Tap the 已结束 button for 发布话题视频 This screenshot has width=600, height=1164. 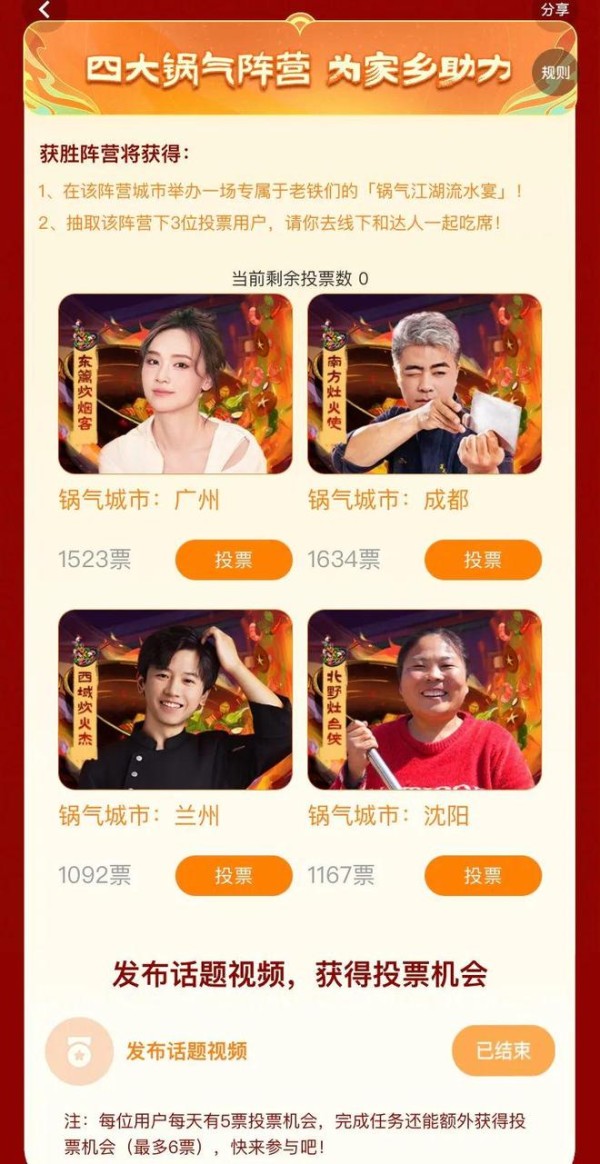pyautogui.click(x=503, y=1051)
